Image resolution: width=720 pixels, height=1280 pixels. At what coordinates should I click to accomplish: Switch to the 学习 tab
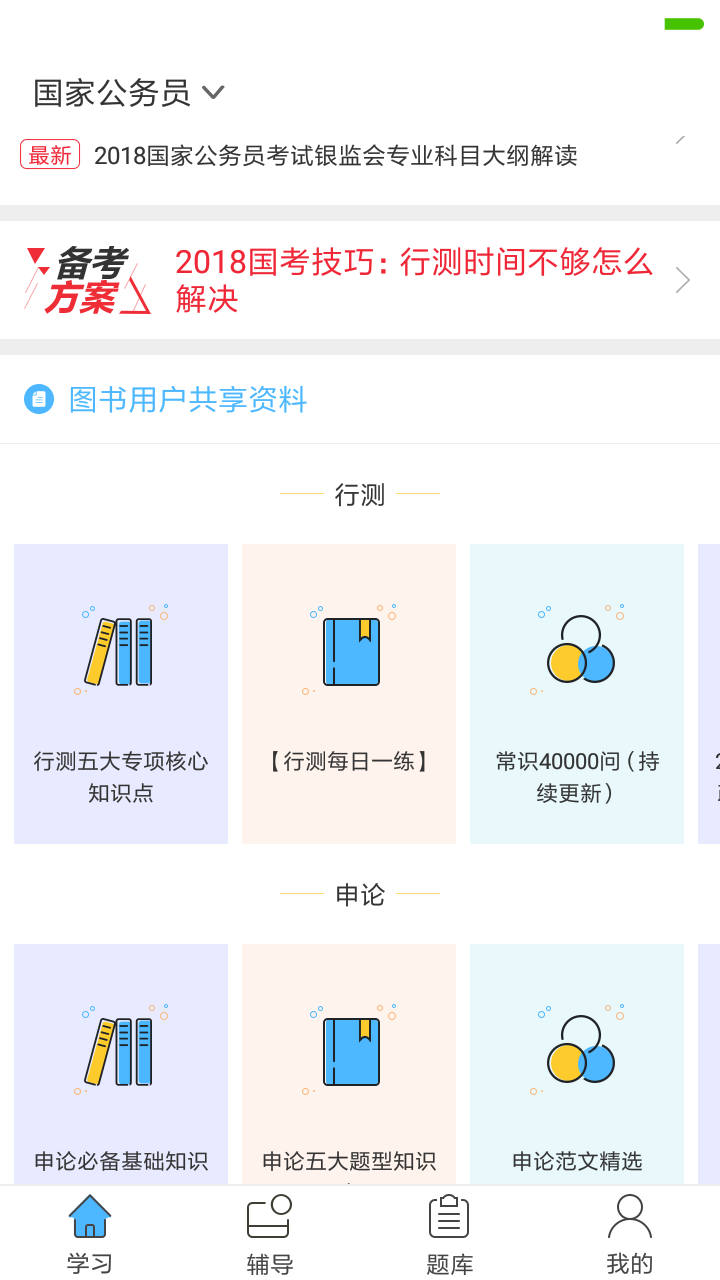[90, 1234]
